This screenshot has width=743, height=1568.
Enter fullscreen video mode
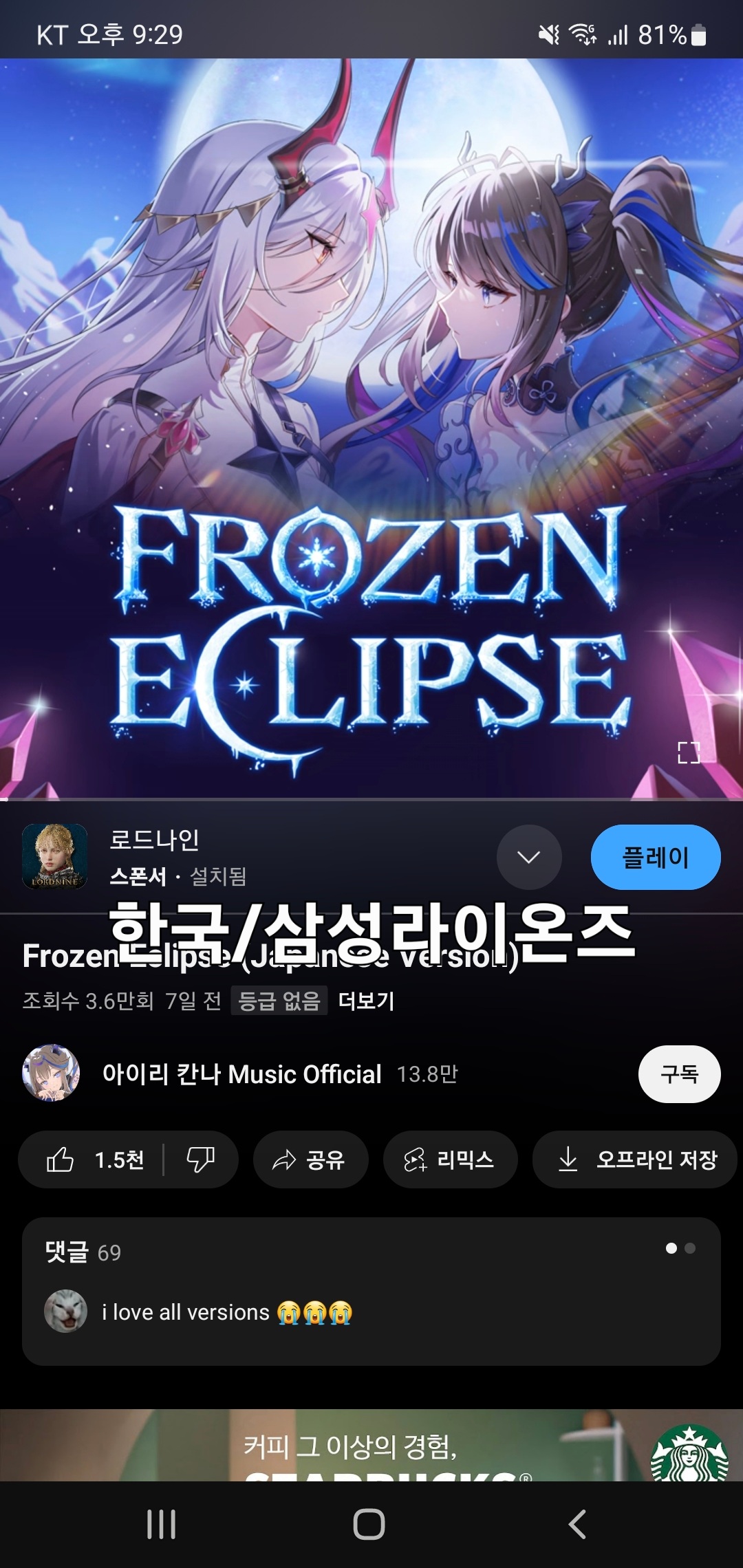(x=689, y=753)
